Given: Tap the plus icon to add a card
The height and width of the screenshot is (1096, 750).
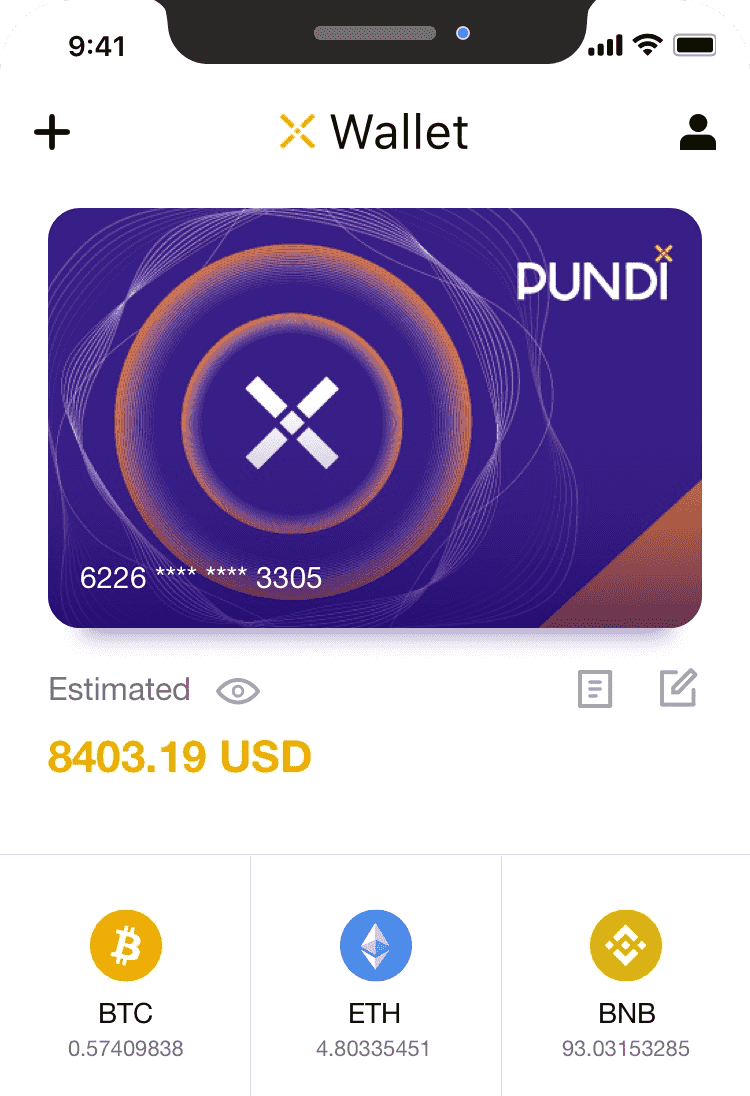Looking at the screenshot, I should (52, 132).
